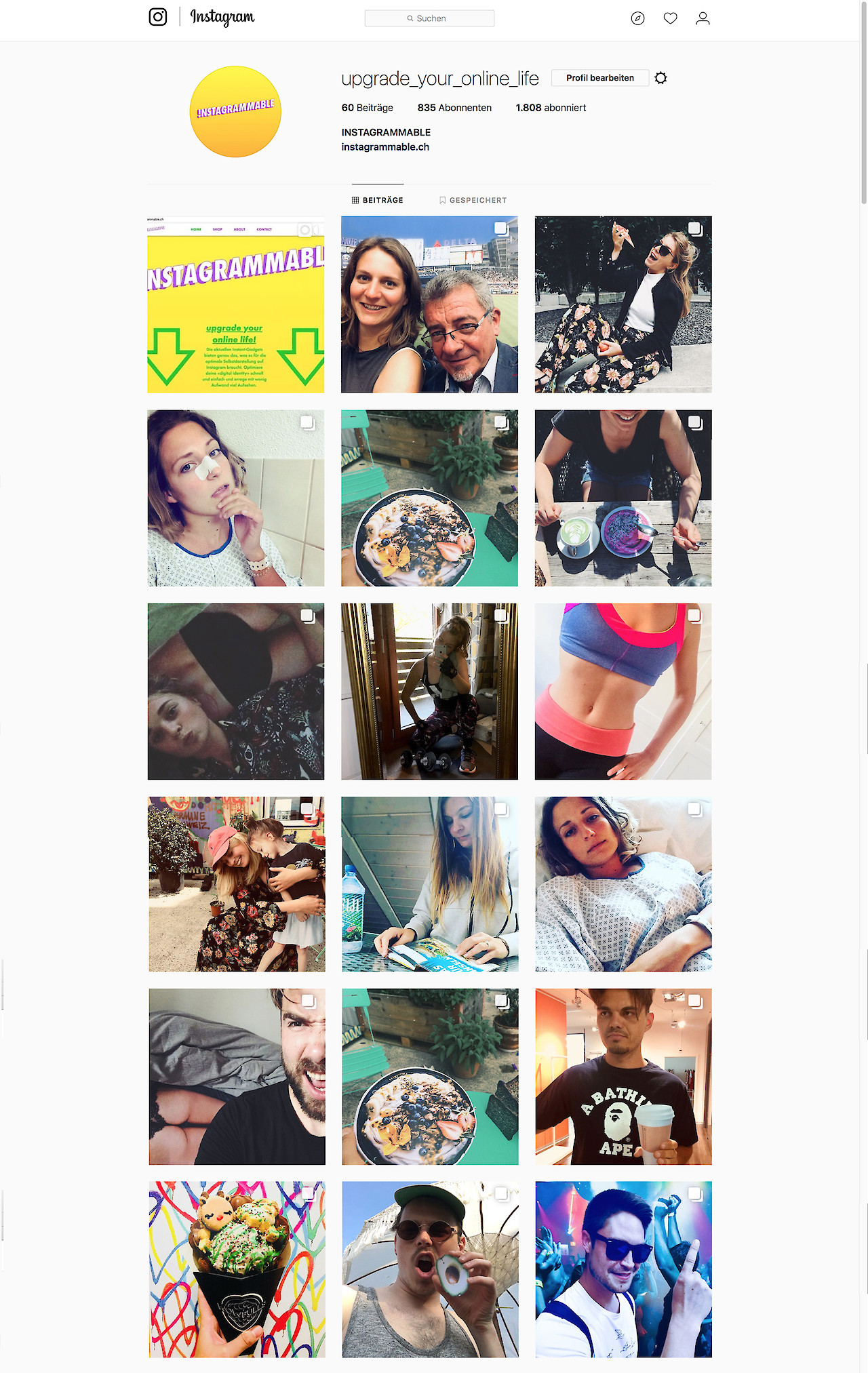View the 835 Abonnenten list
Screen dimensions: 868x1373
454,108
